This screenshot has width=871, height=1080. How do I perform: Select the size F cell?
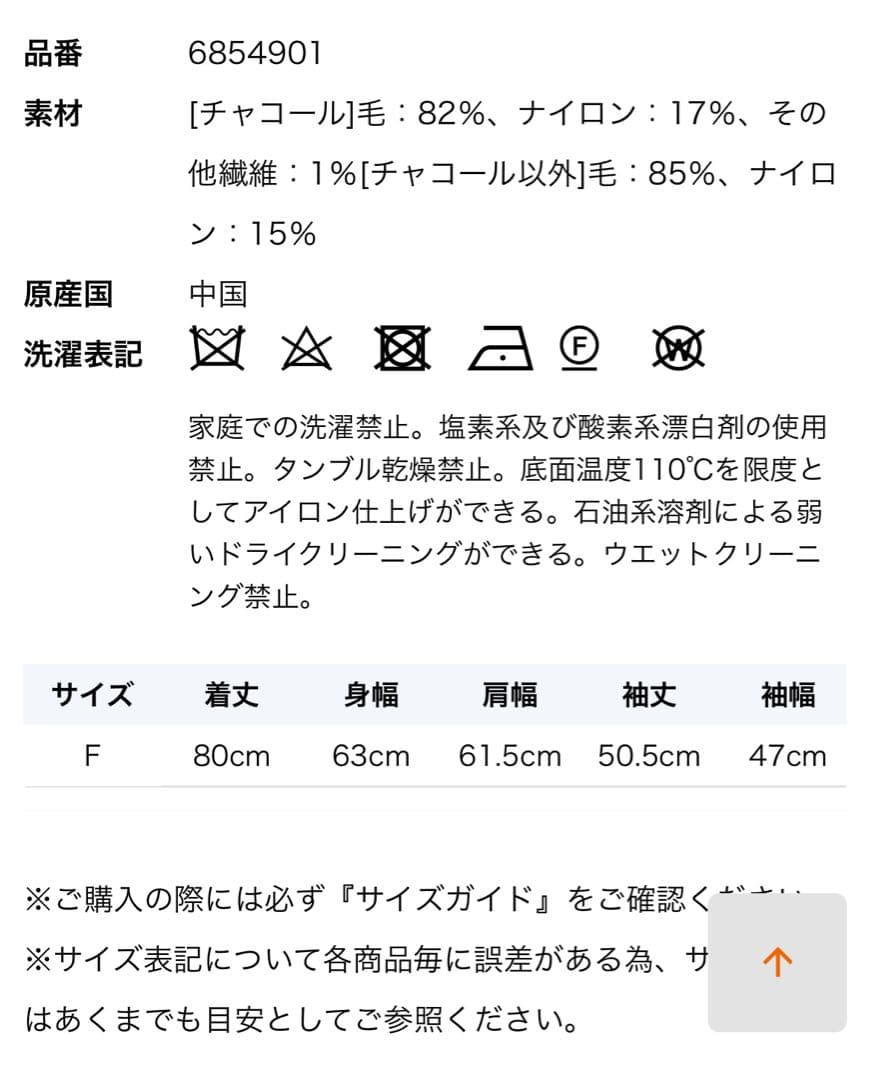(92, 756)
